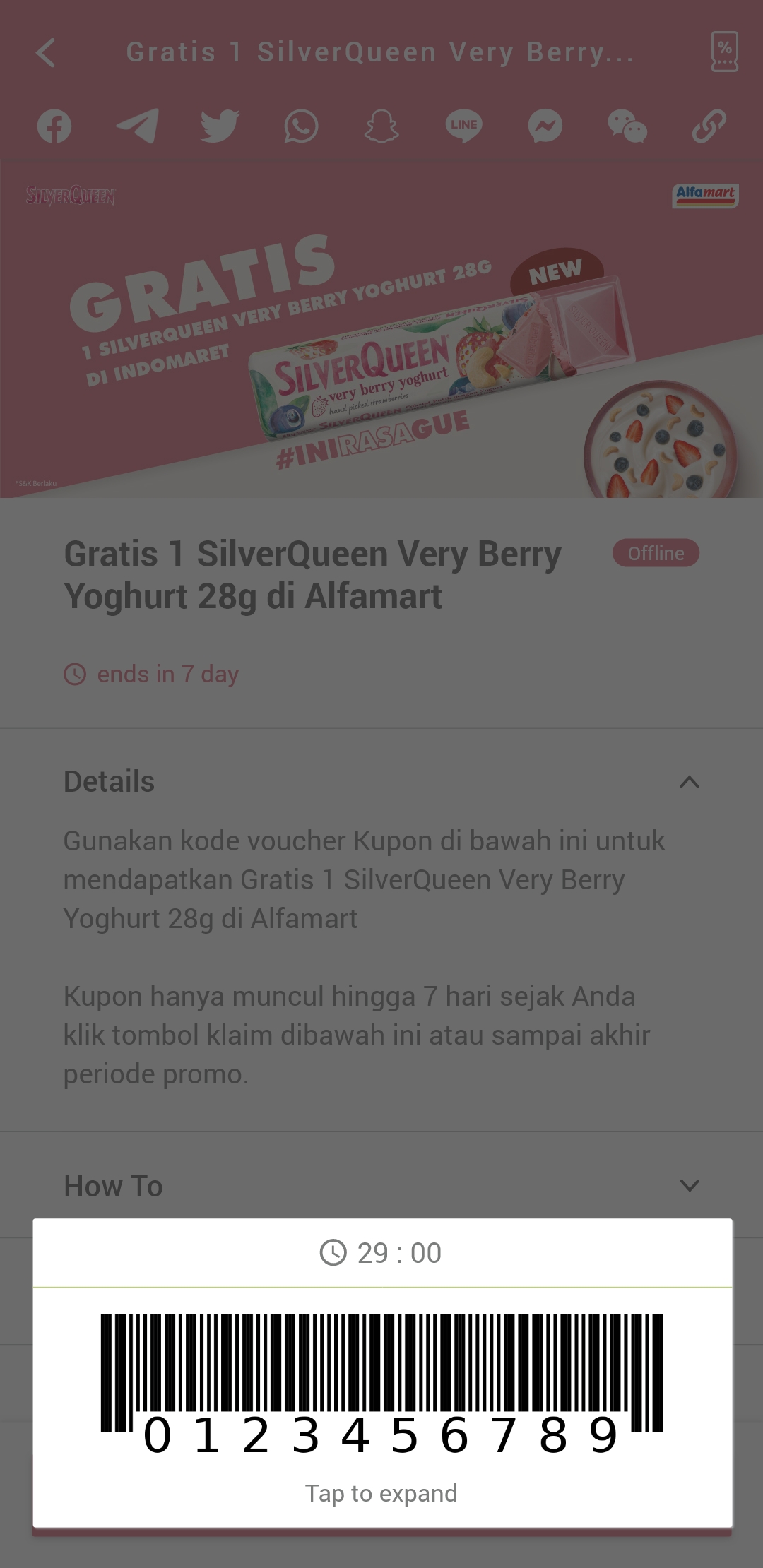Share this promo via Telegram
This screenshot has width=763, height=1568.
[137, 126]
